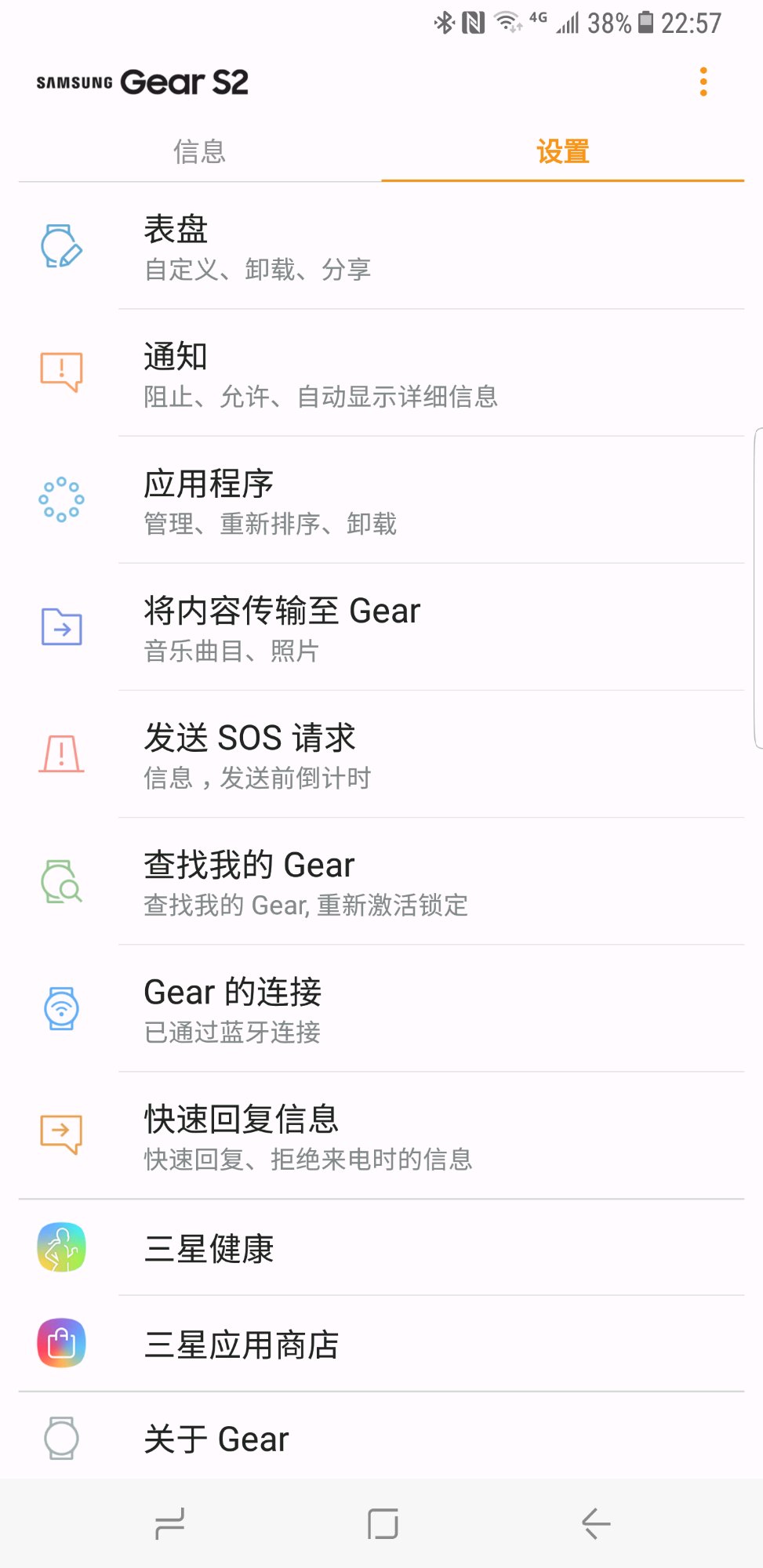Open Gear 的连接 settings

coord(381,1009)
